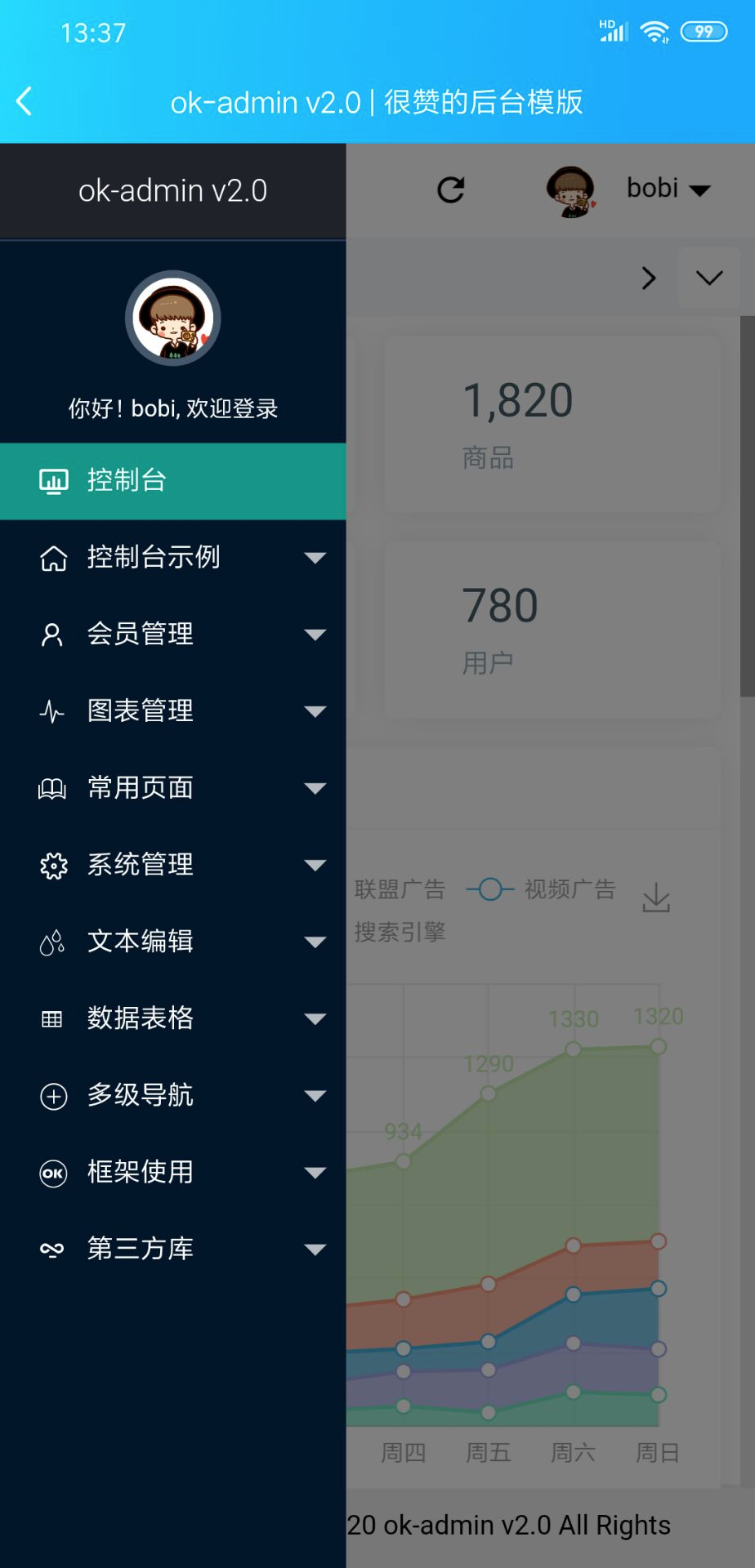Expand the 框架使用 menu

click(x=173, y=1172)
